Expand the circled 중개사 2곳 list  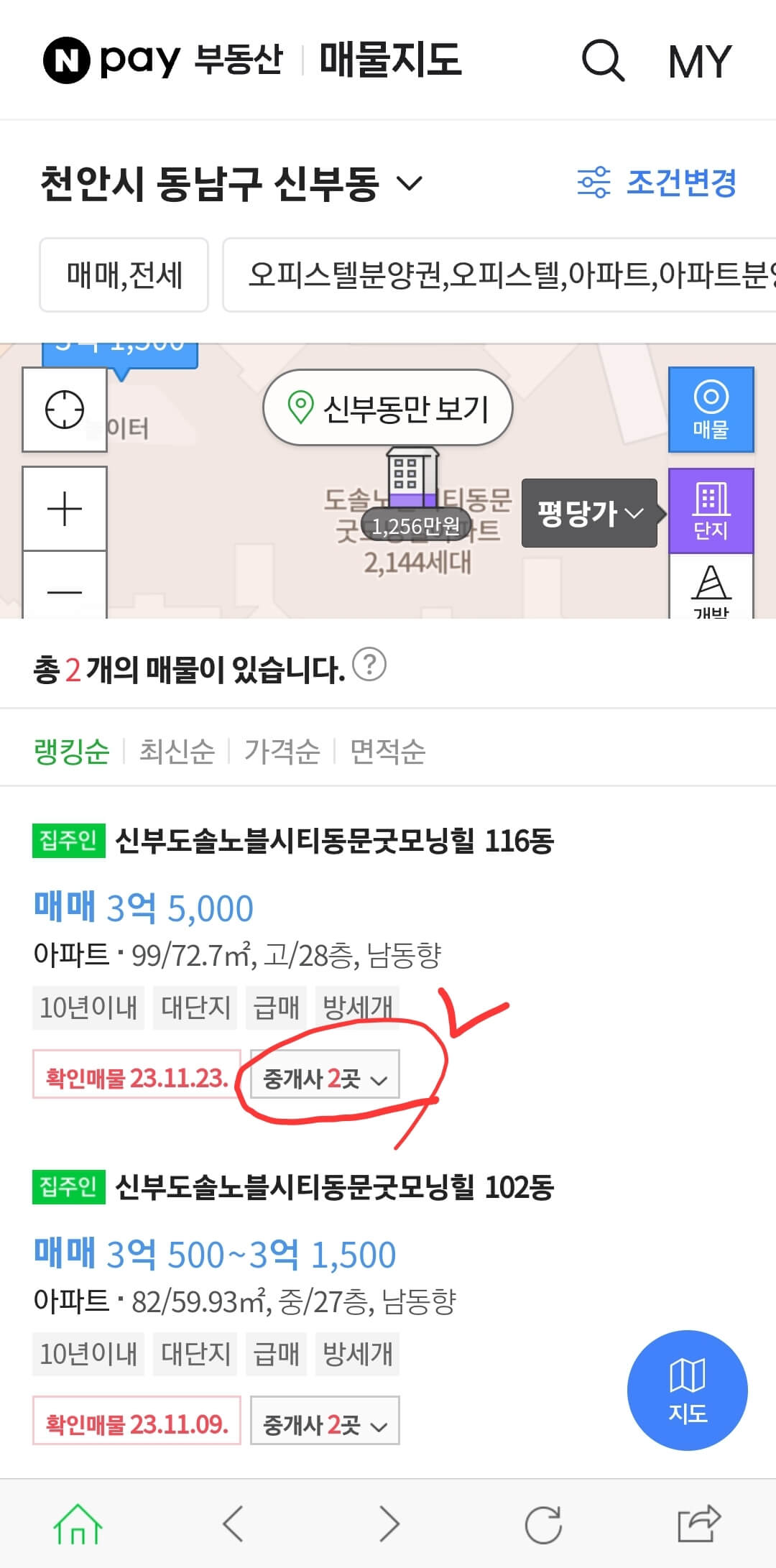[x=325, y=1077]
